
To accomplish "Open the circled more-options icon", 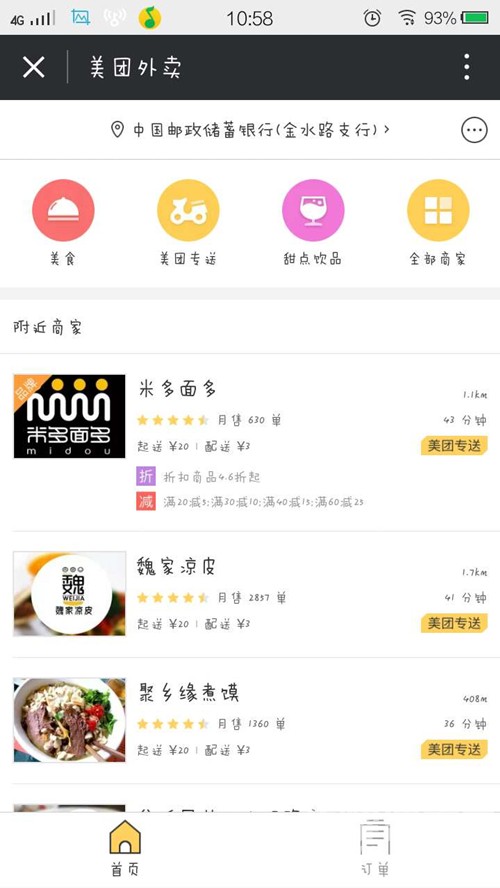I will tap(474, 130).
